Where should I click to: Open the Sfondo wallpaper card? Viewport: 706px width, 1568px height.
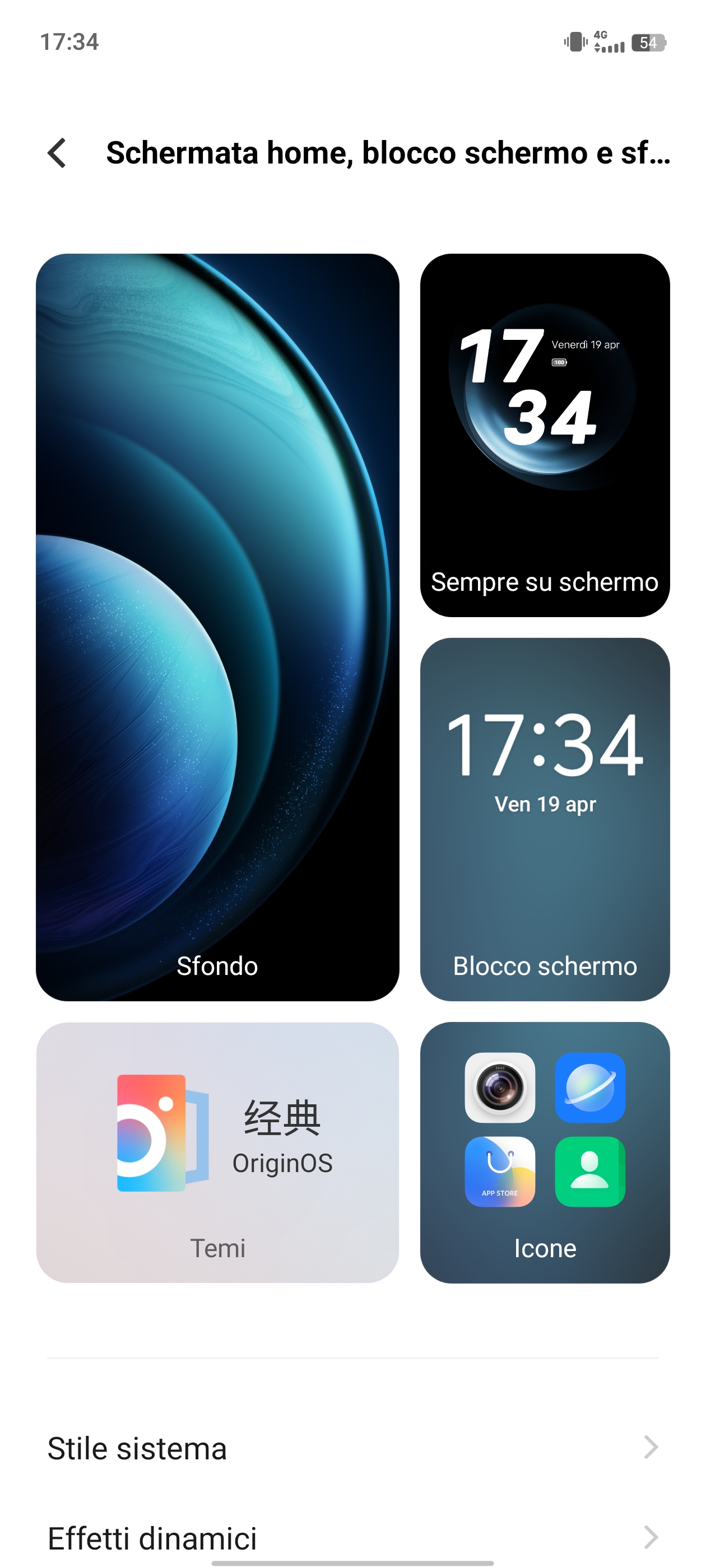217,627
